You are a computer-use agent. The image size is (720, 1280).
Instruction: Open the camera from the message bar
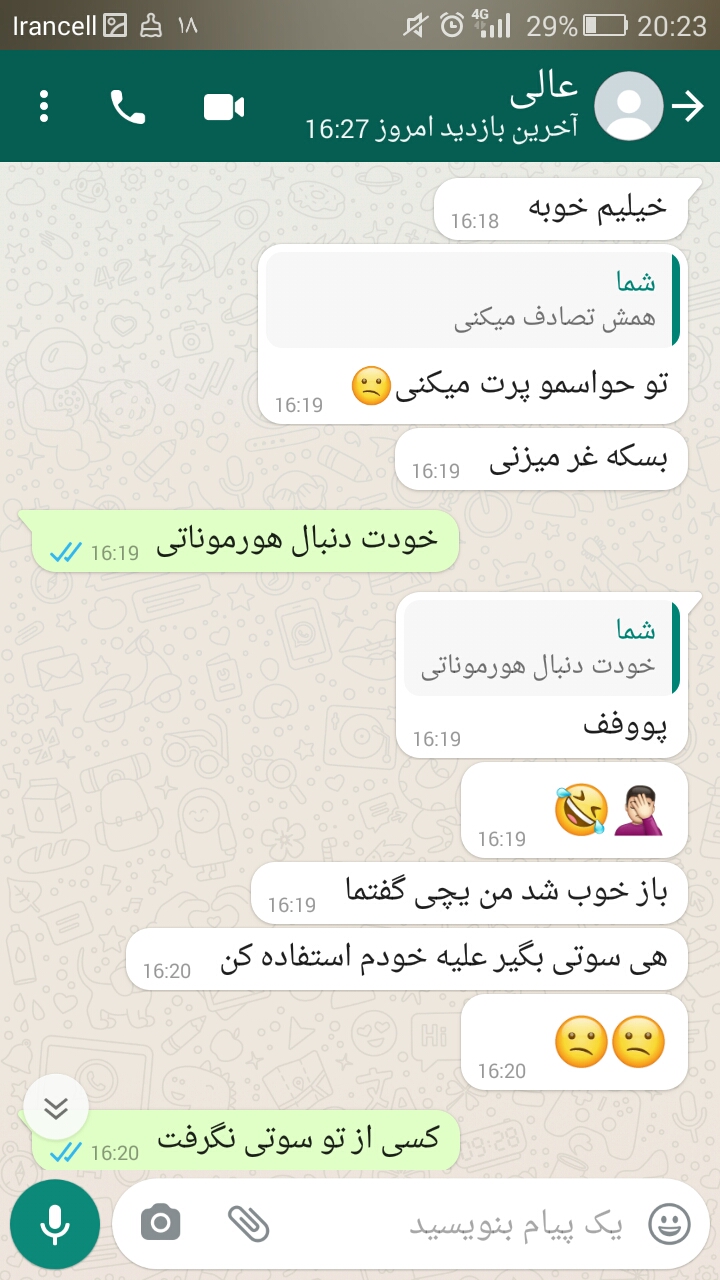click(x=160, y=1222)
